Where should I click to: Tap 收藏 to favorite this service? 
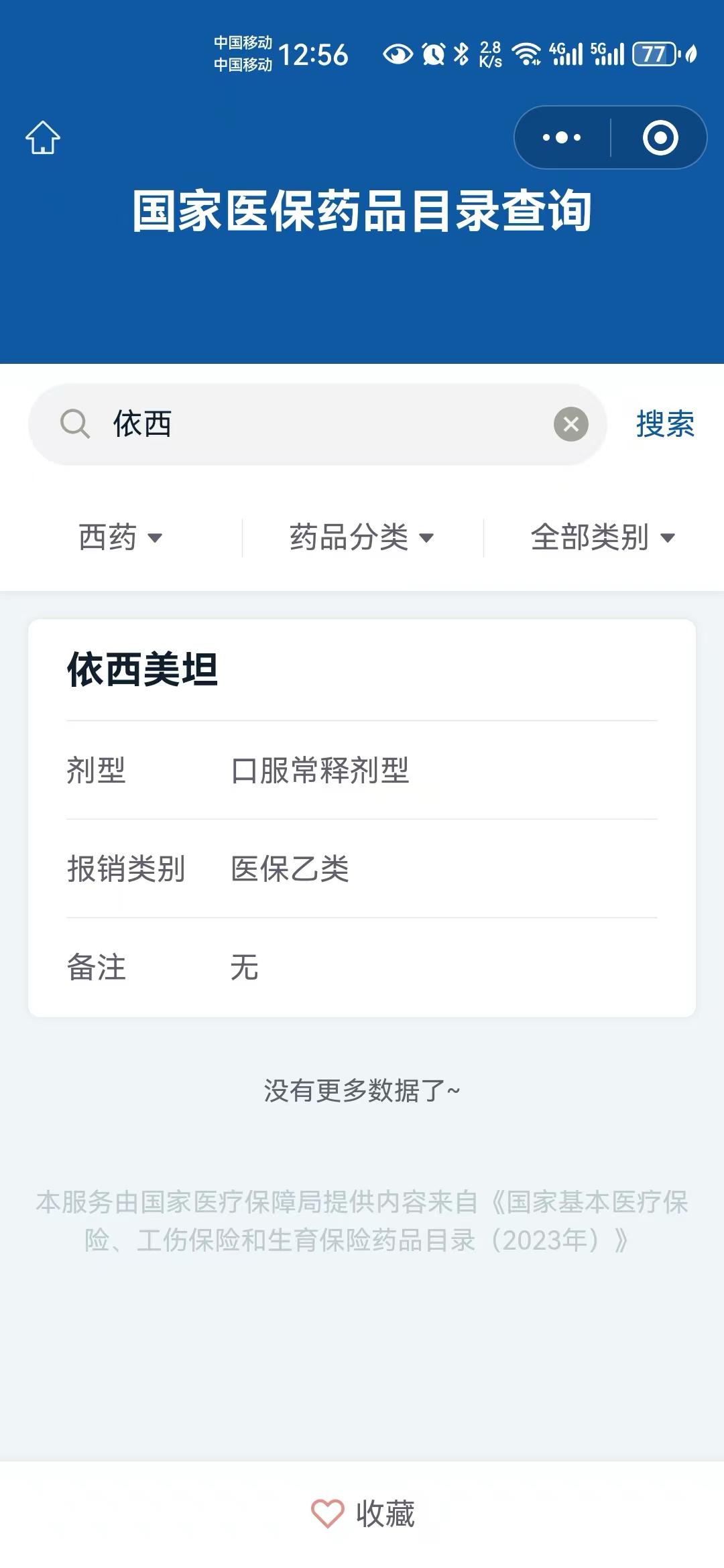[363, 1513]
